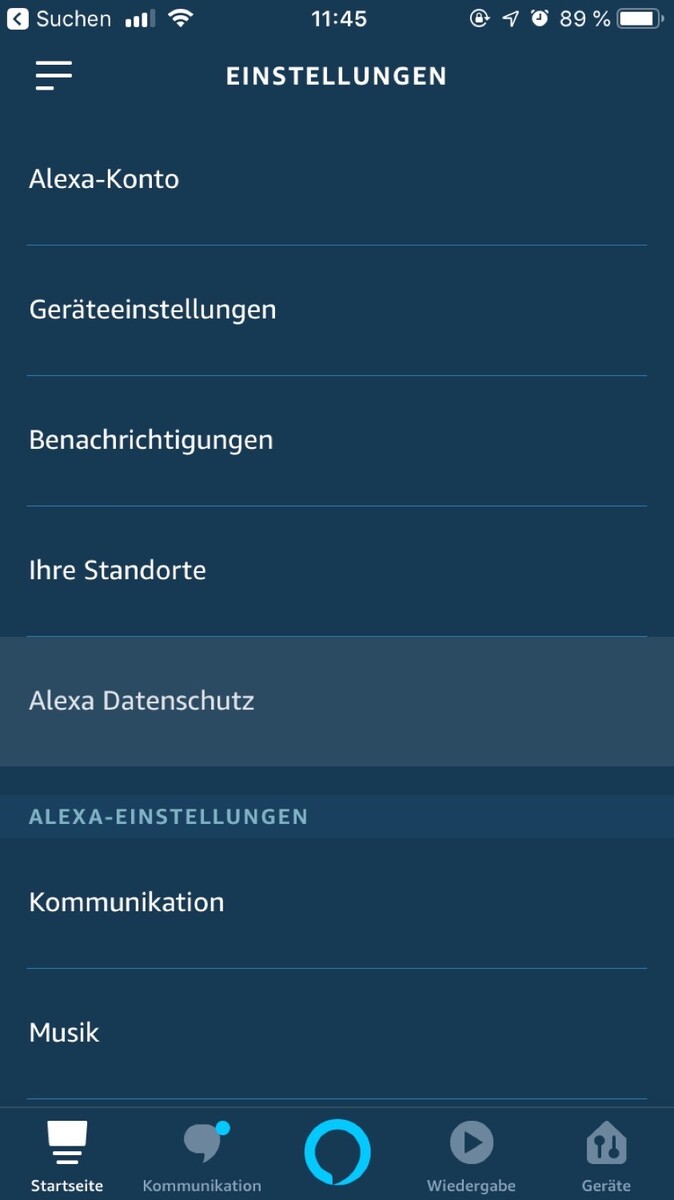The width and height of the screenshot is (674, 1200).
Task: Open the hamburger menu drawer
Action: 54,76
